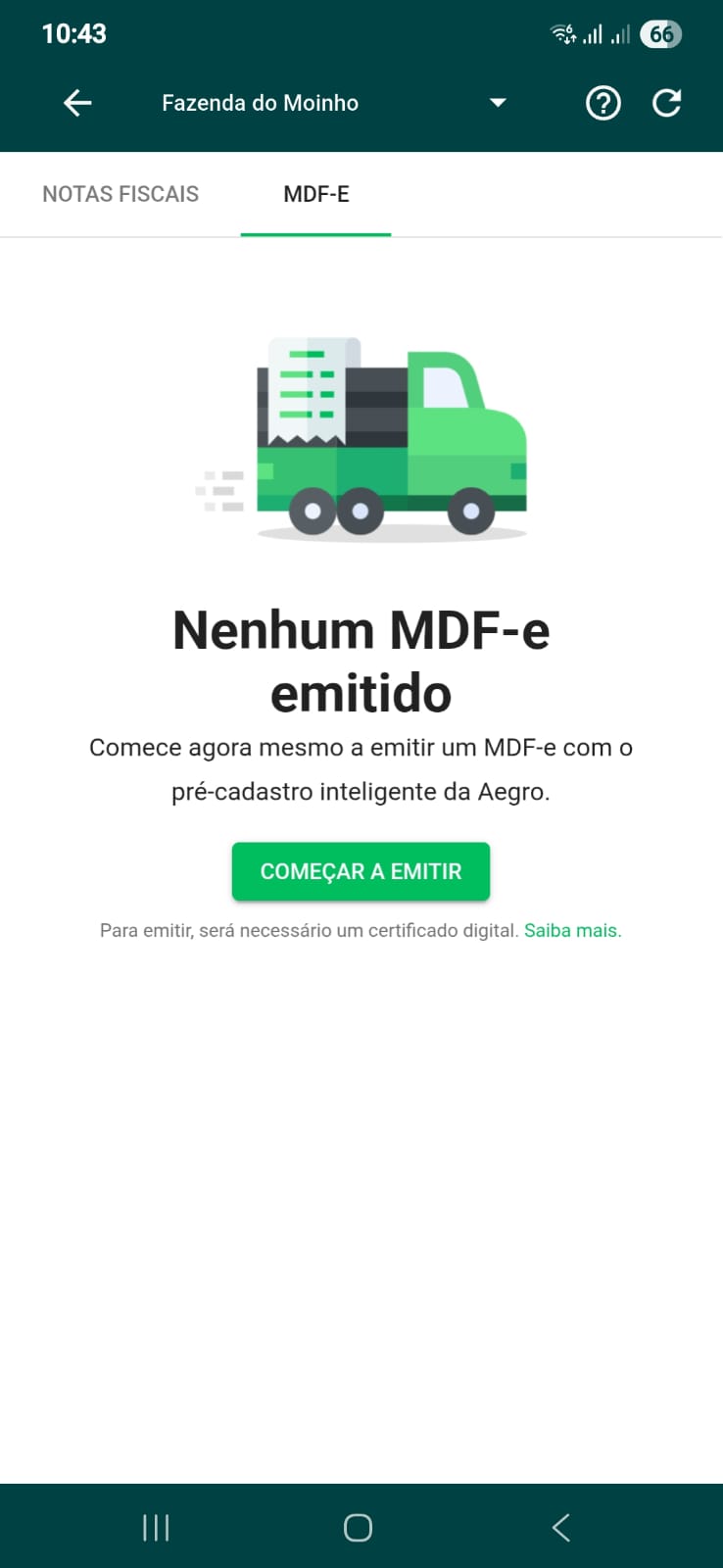Tap the 10:43 clock in the status bar
This screenshot has width=723, height=1568.
(x=74, y=32)
